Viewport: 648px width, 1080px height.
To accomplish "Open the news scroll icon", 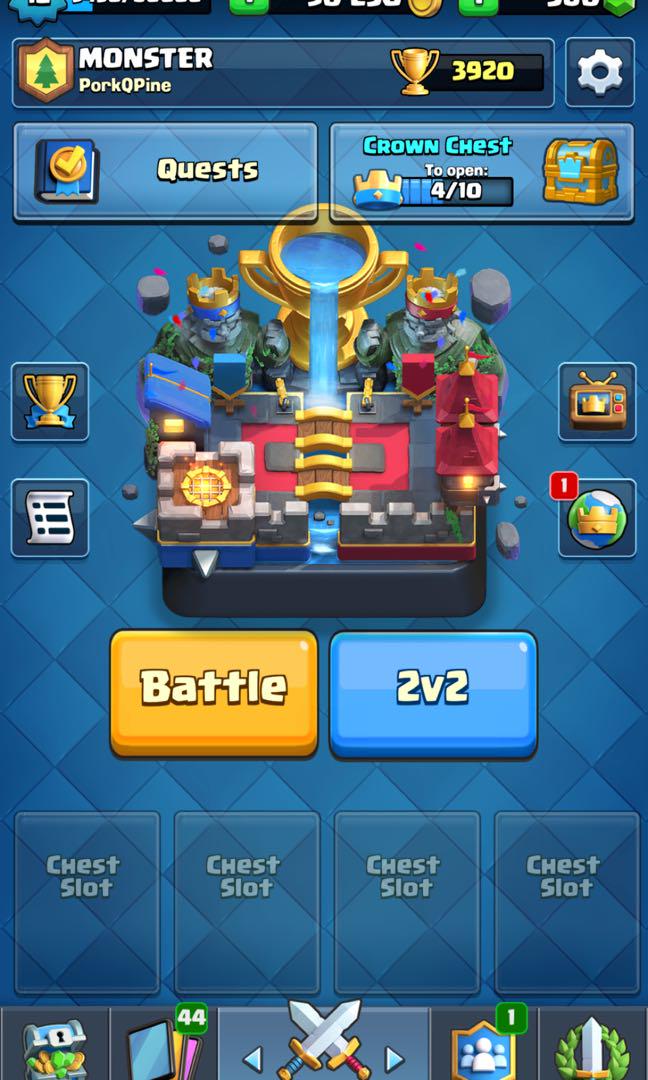I will point(49,518).
